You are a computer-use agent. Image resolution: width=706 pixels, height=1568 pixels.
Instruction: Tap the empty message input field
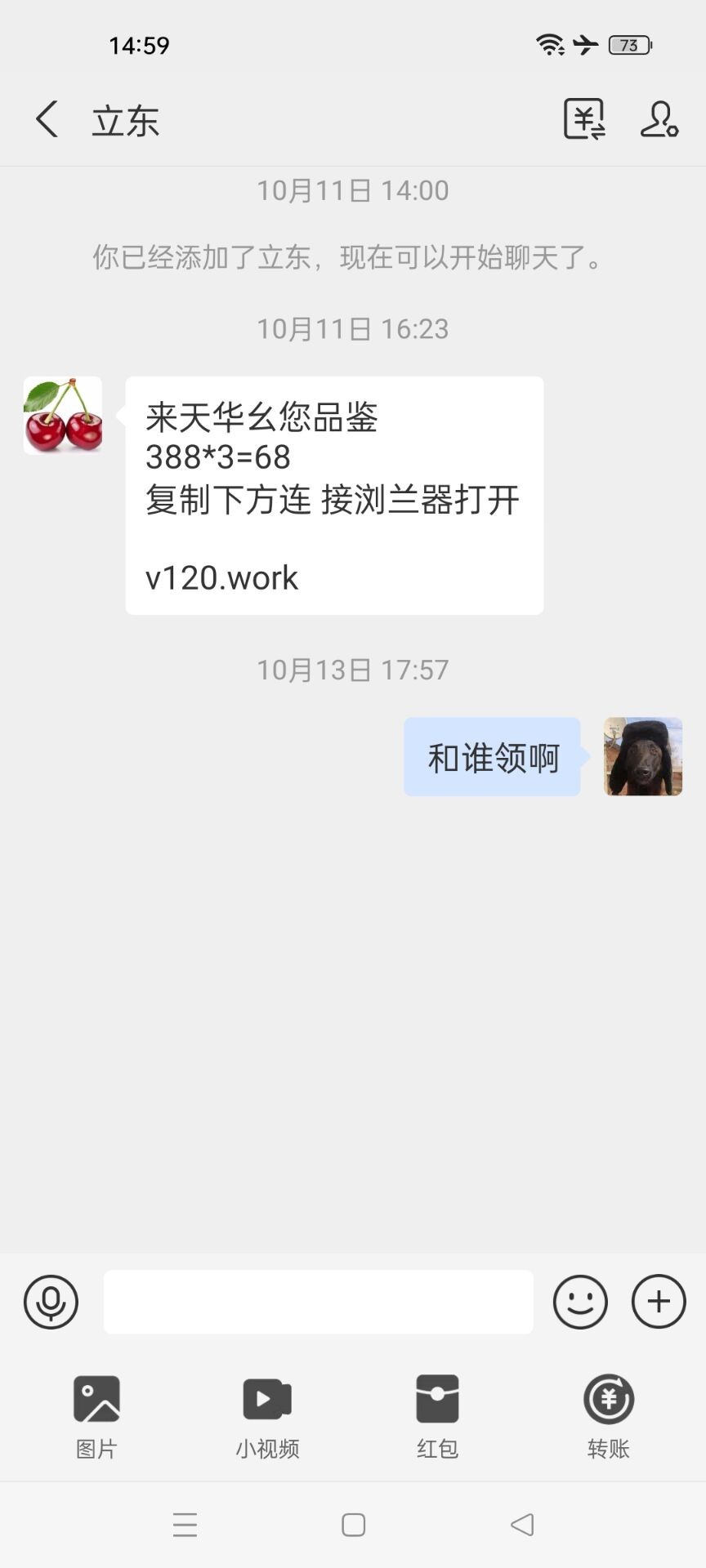318,1302
